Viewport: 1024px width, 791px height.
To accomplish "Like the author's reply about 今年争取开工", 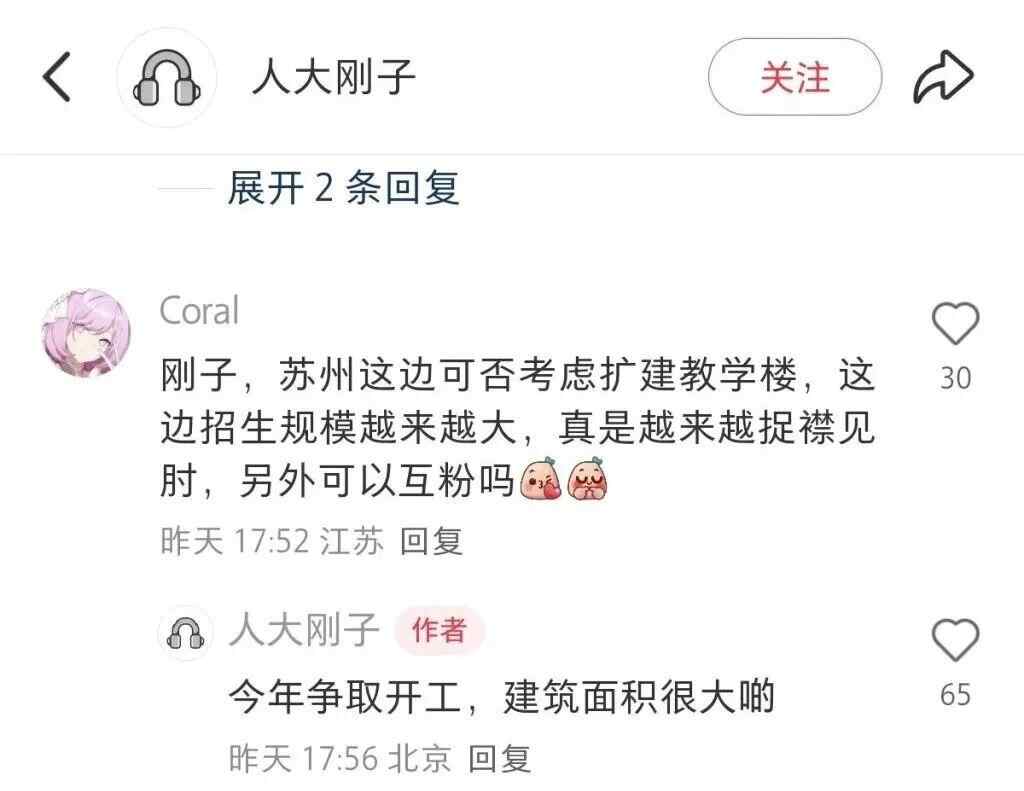I will tap(955, 640).
